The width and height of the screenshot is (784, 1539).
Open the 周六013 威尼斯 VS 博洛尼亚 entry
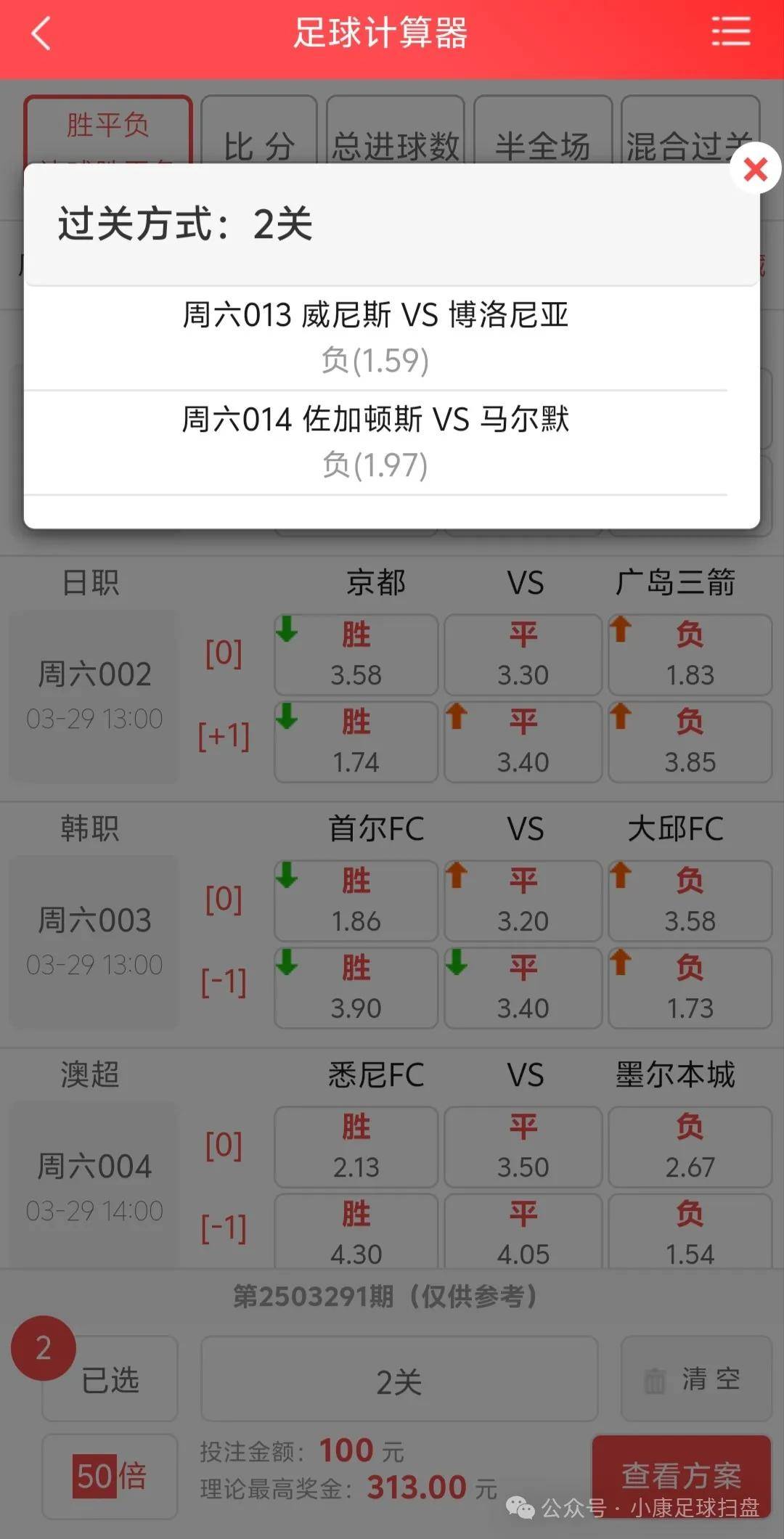click(377, 316)
